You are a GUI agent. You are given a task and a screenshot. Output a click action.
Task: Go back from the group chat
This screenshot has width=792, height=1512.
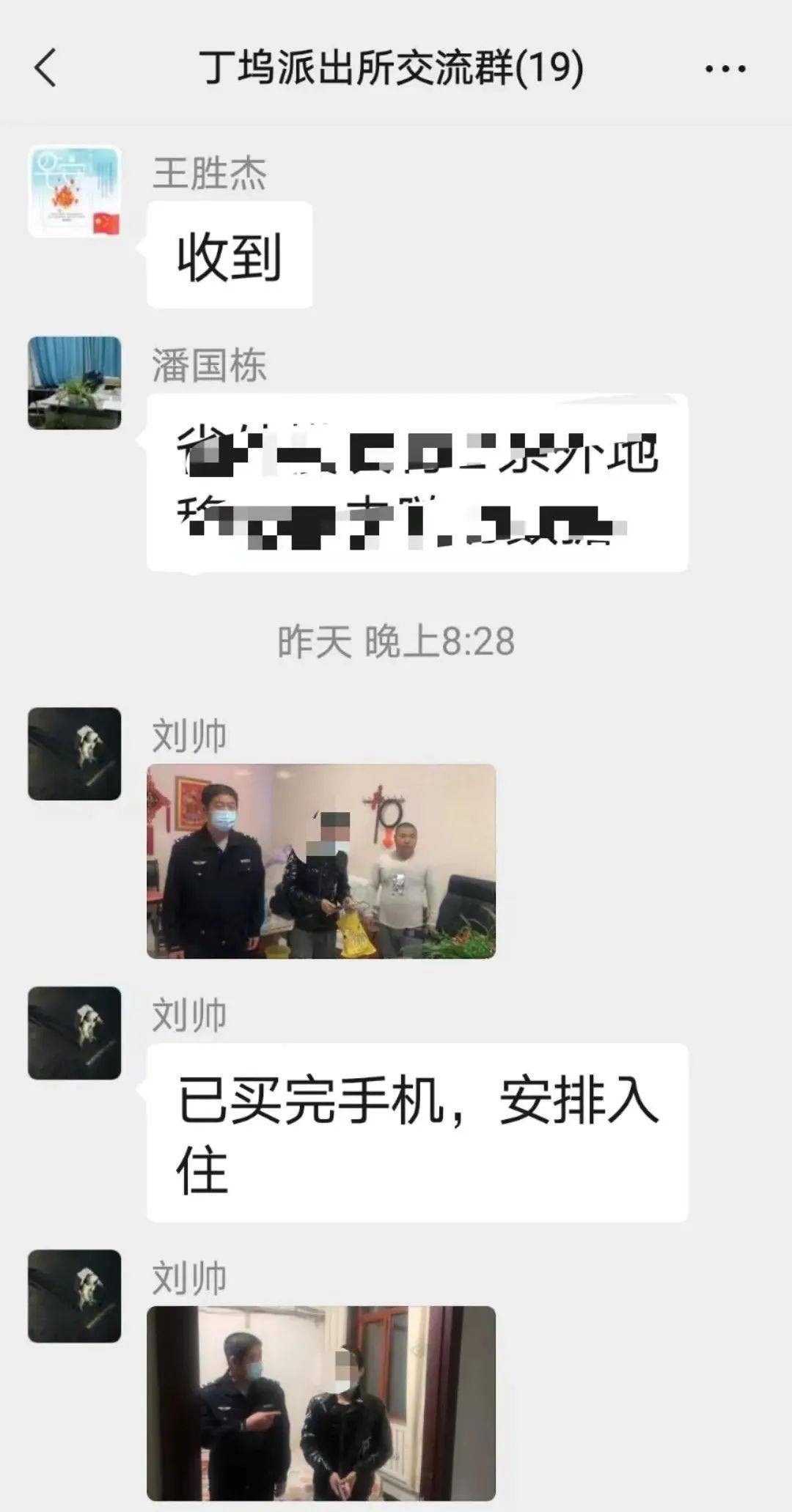[x=45, y=68]
